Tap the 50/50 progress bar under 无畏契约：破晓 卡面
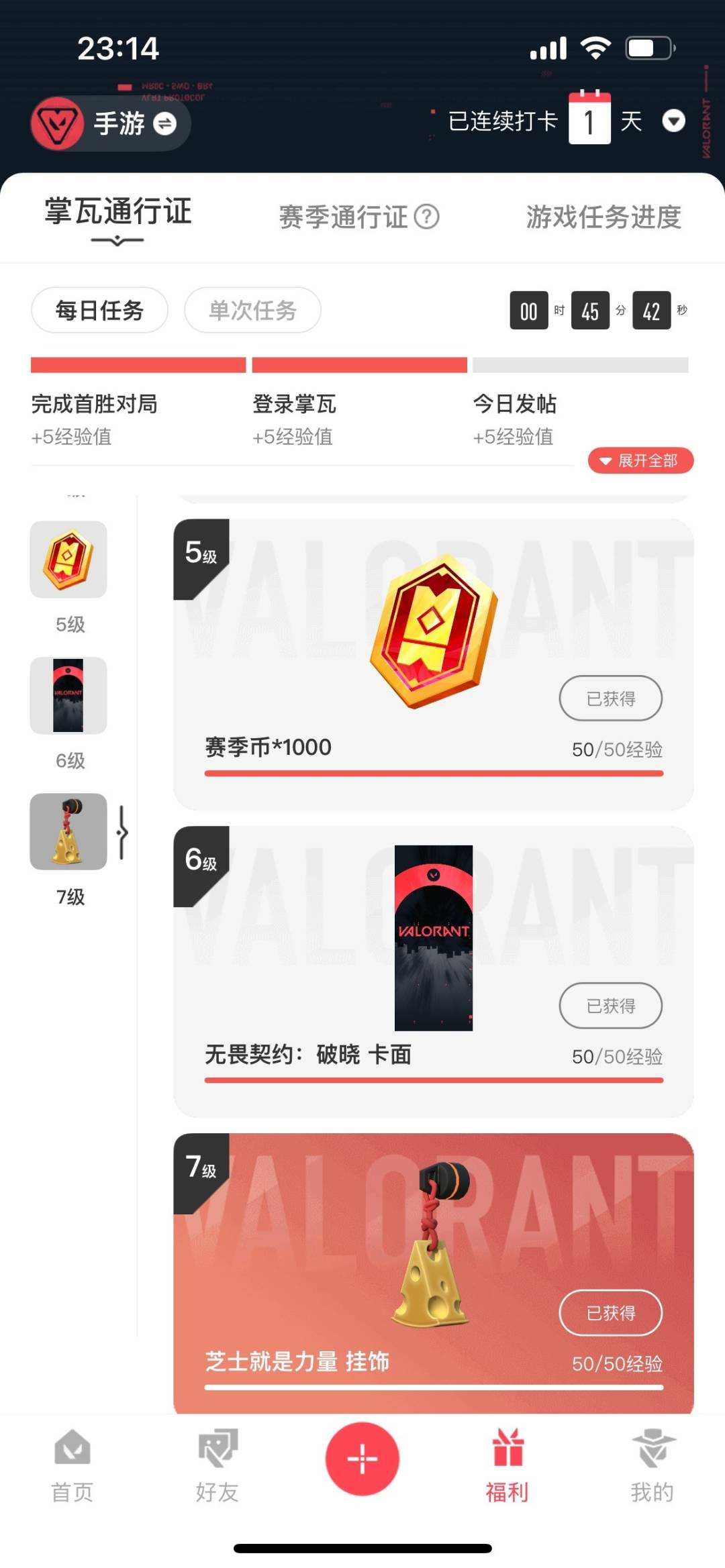The width and height of the screenshot is (725, 1568). point(434,1080)
